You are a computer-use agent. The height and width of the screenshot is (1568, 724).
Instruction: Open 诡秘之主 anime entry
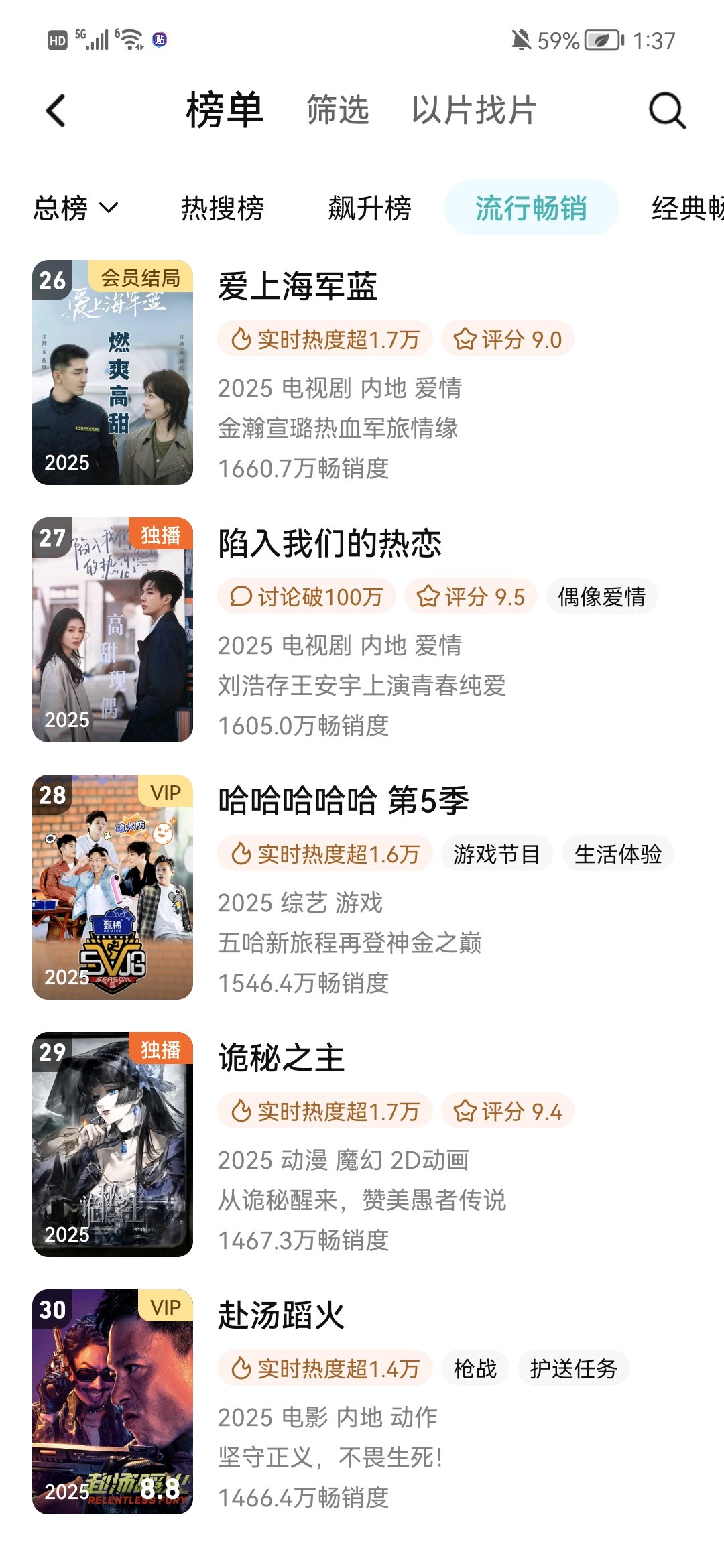point(362,1145)
